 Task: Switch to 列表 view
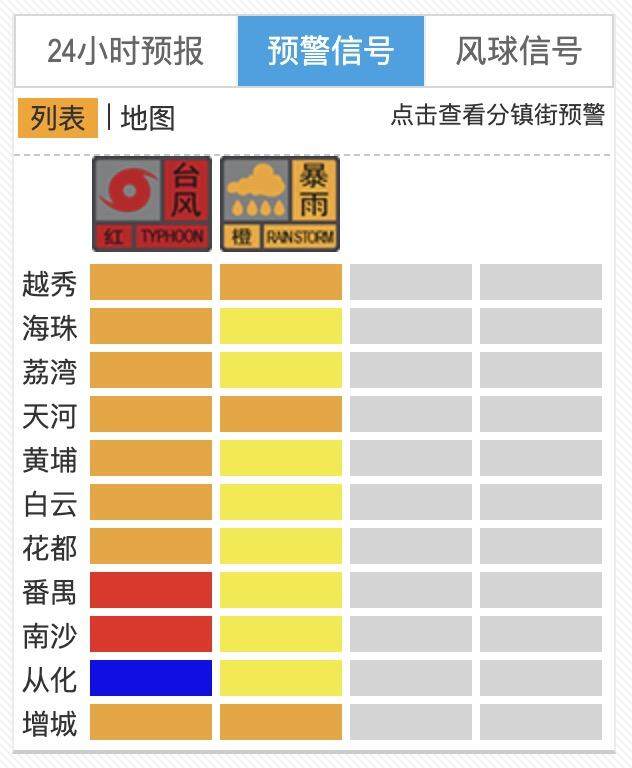click(x=57, y=118)
